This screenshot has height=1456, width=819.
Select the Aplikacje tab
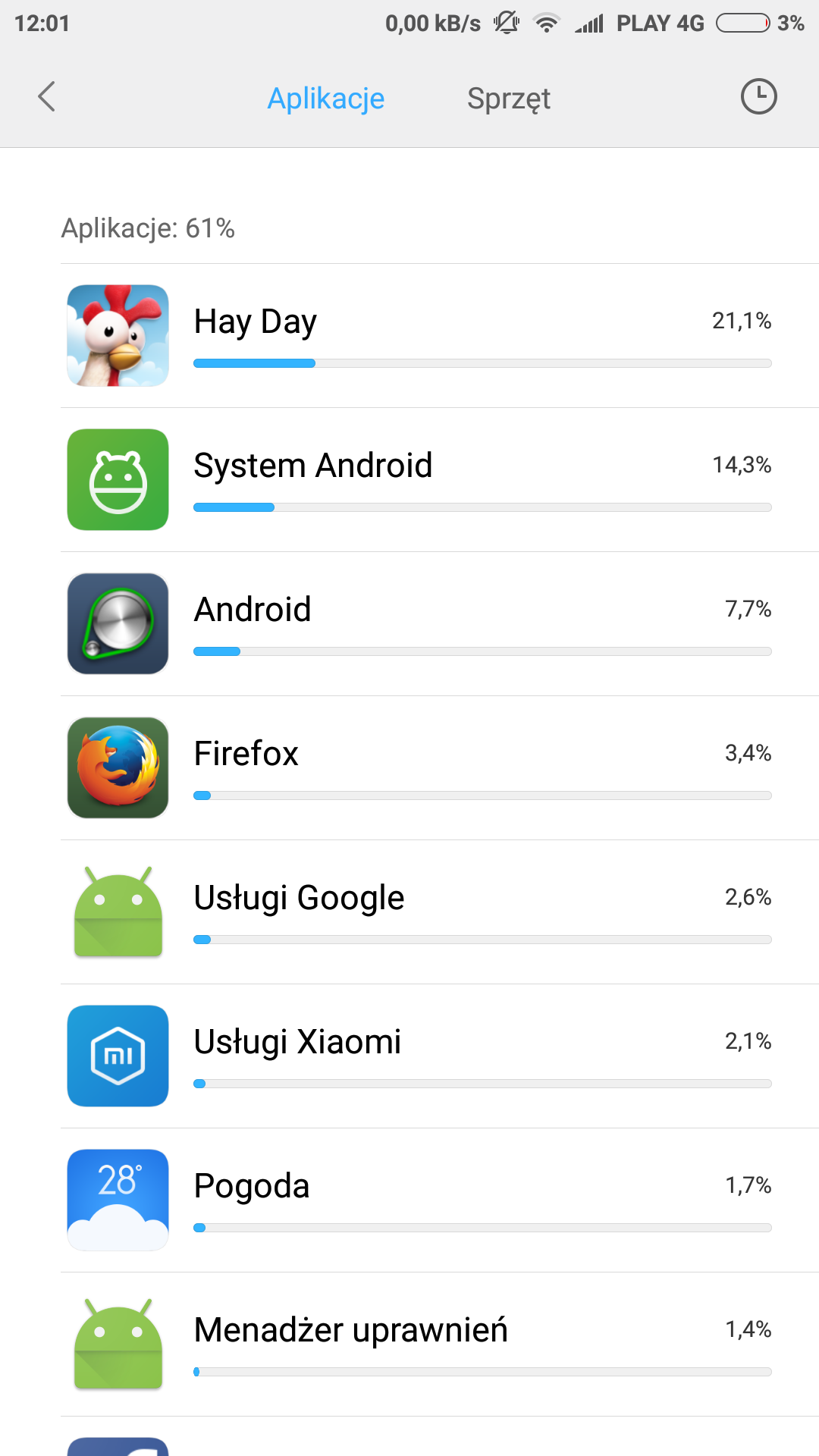(x=326, y=99)
